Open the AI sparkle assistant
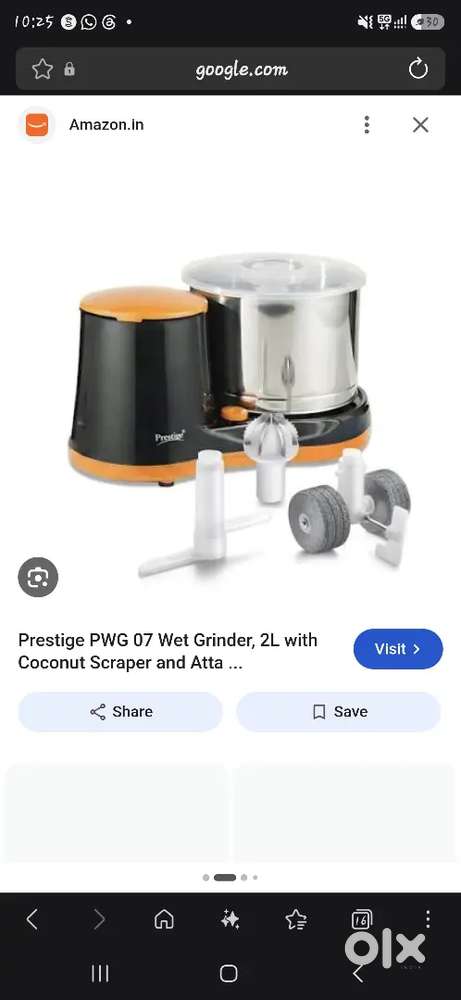The width and height of the screenshot is (461, 1000). 230,919
